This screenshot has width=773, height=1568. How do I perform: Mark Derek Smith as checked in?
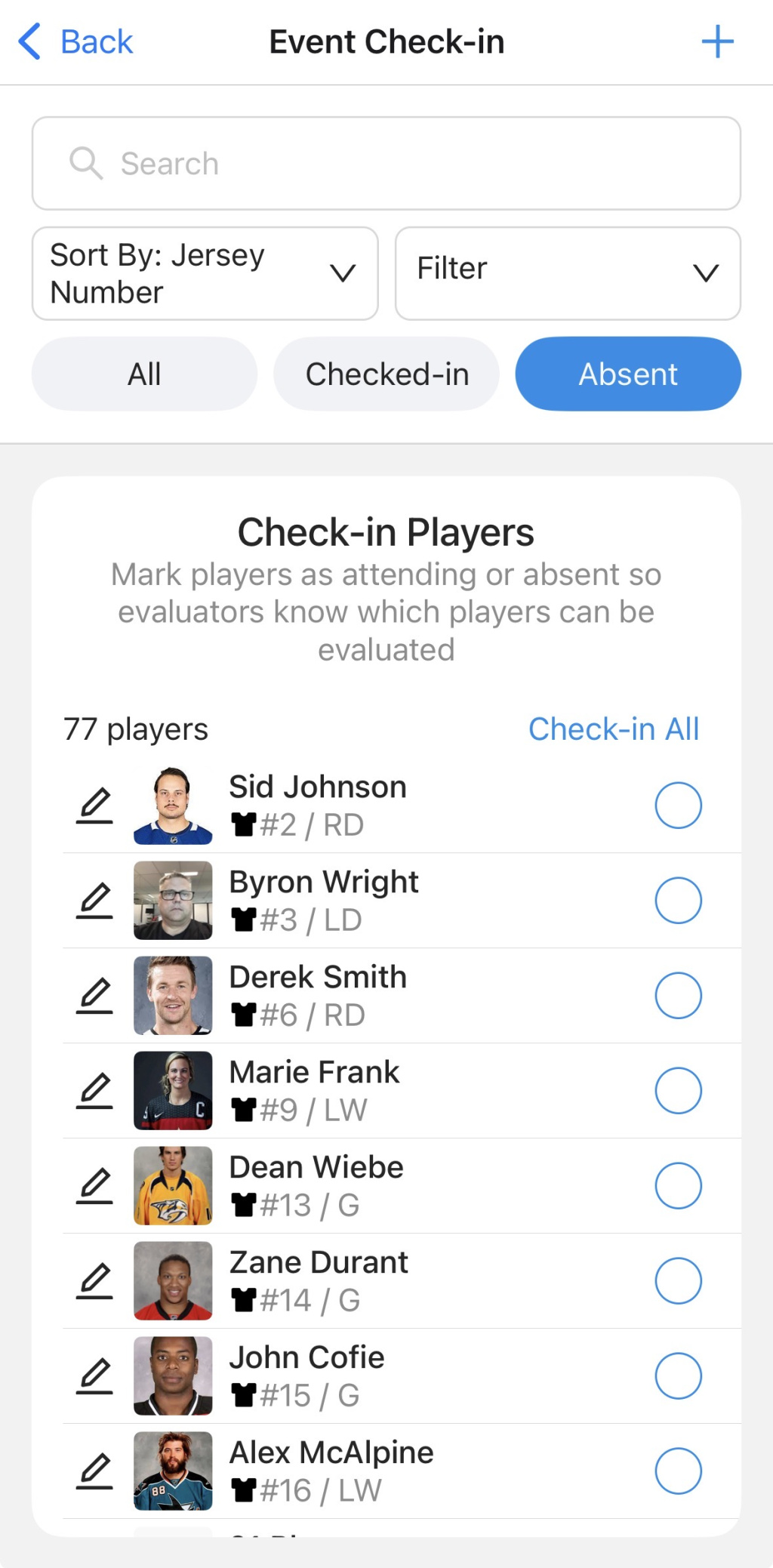tap(678, 996)
